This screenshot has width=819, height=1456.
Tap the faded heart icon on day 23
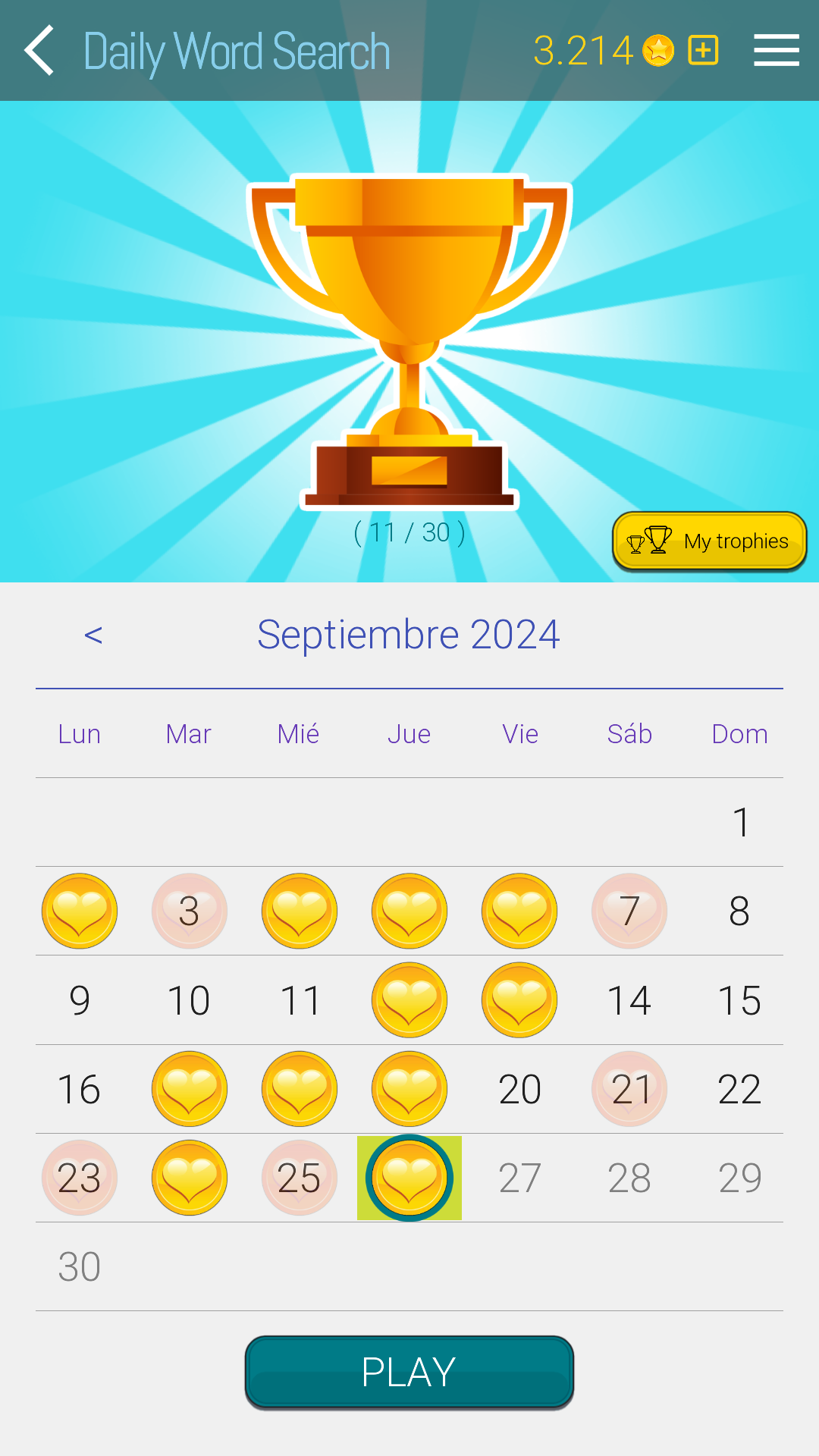[79, 1178]
